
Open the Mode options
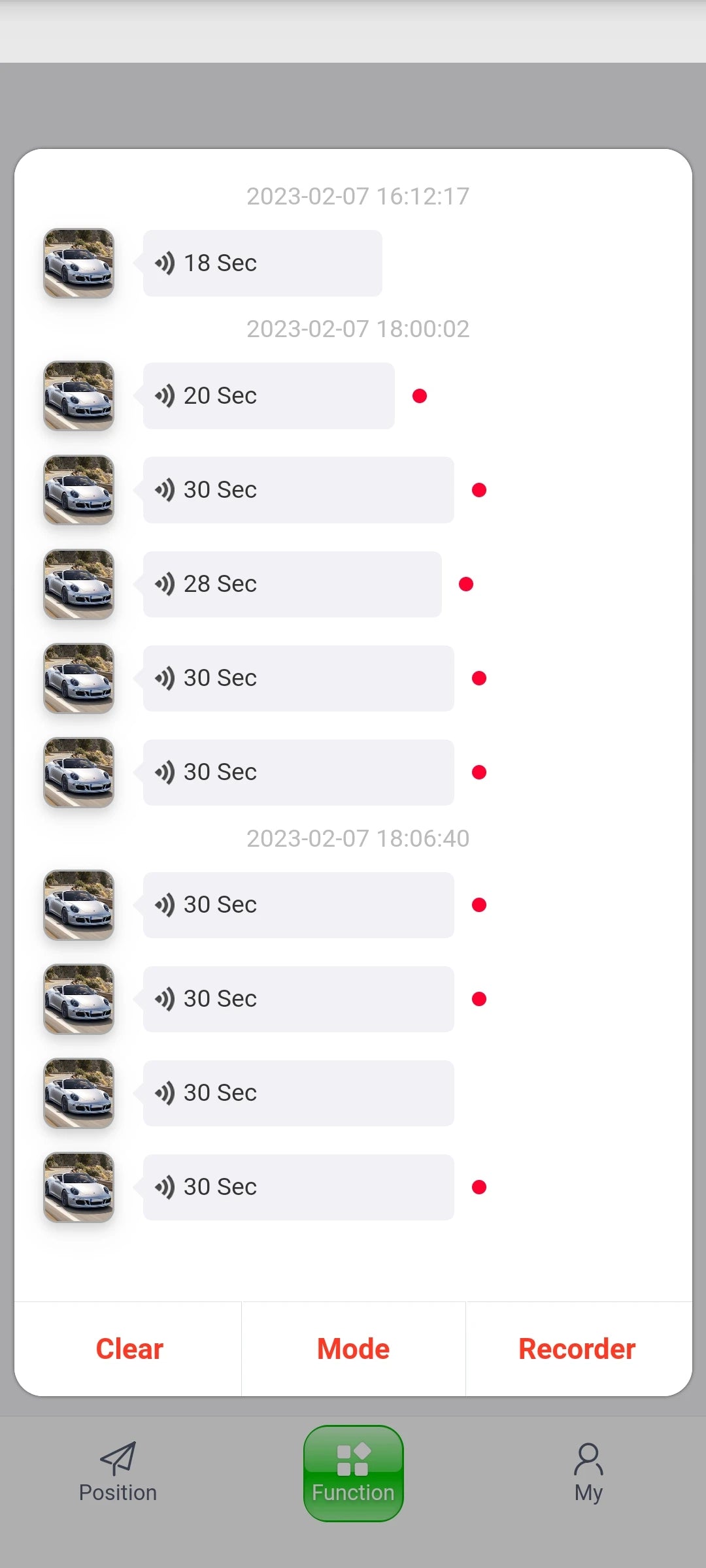point(353,1349)
